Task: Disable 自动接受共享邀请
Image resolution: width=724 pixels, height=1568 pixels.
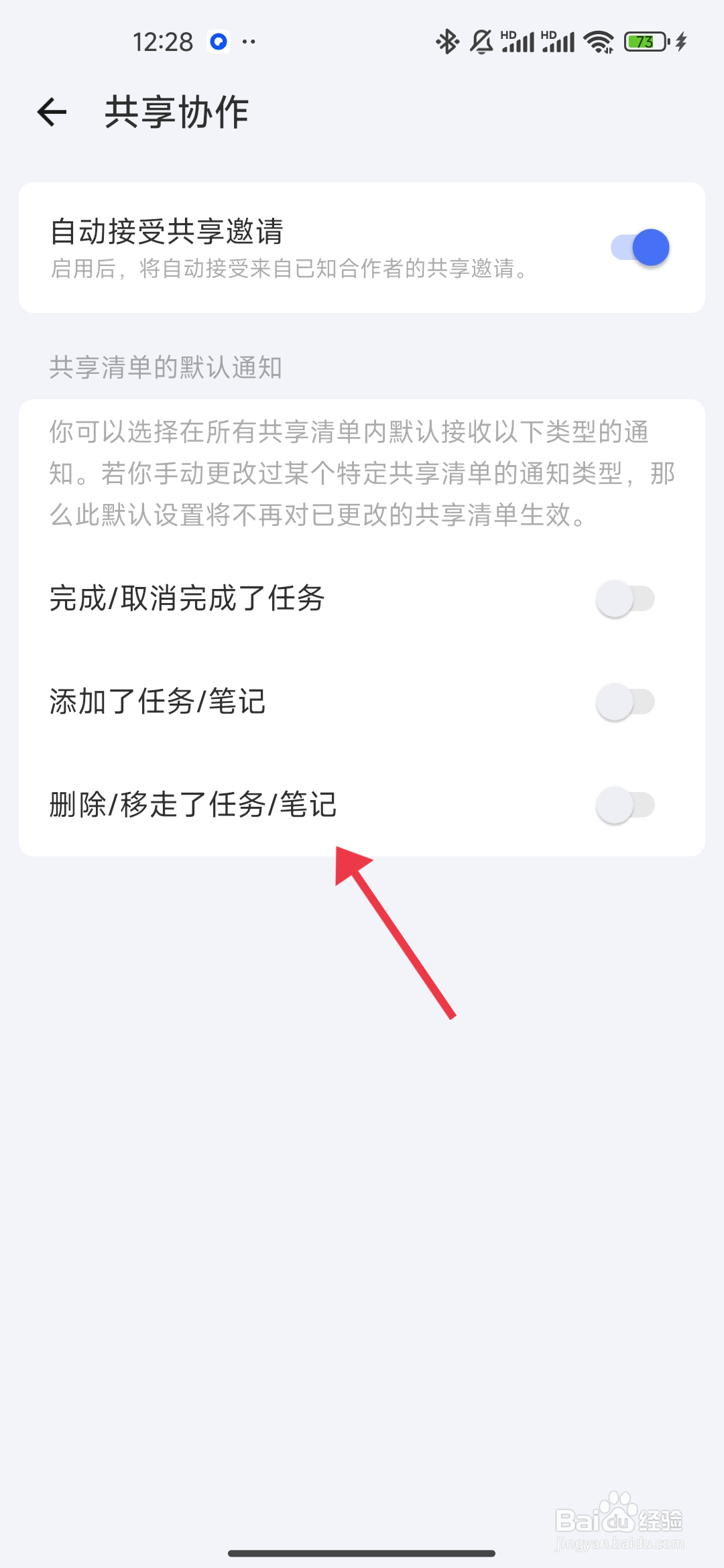Action: pyautogui.click(x=641, y=247)
